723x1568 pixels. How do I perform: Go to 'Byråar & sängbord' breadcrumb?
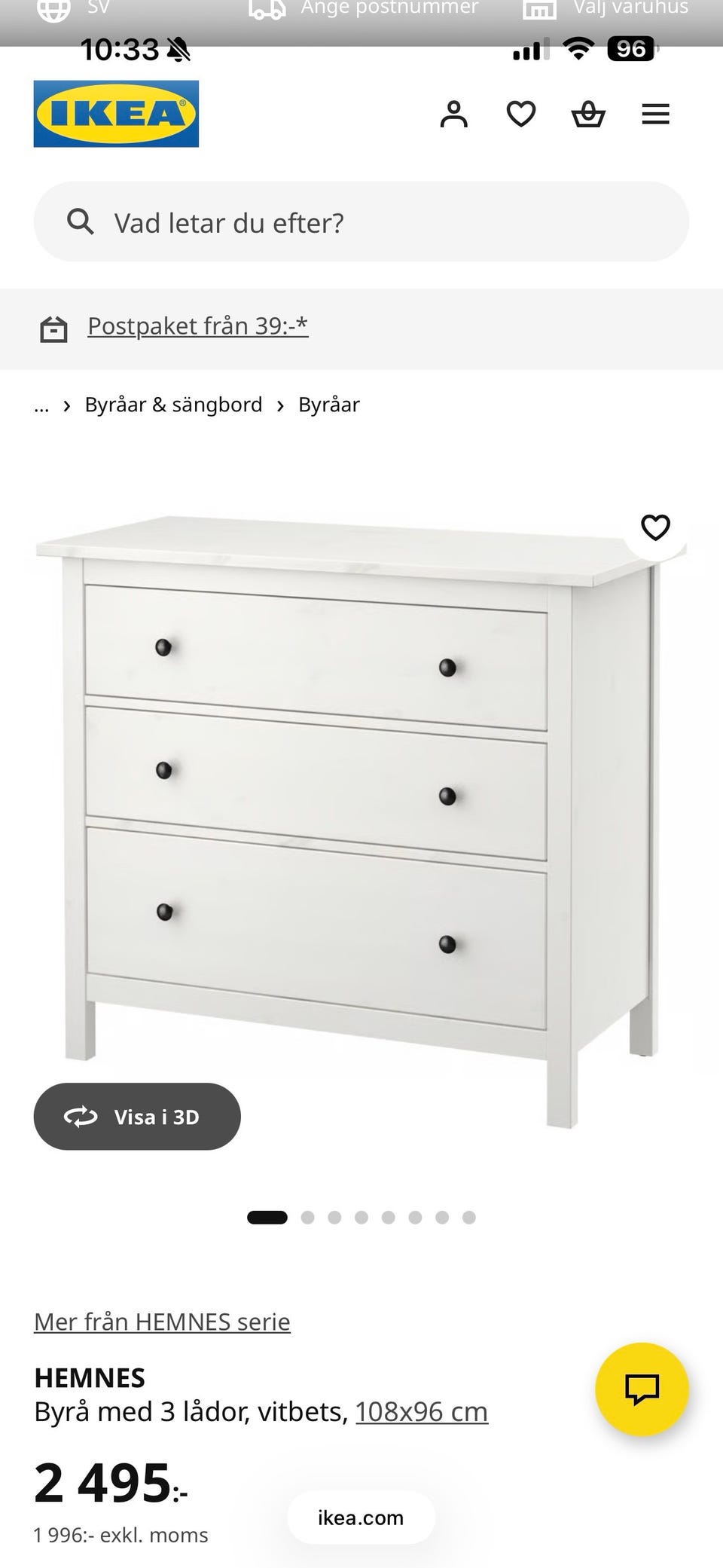pos(173,405)
